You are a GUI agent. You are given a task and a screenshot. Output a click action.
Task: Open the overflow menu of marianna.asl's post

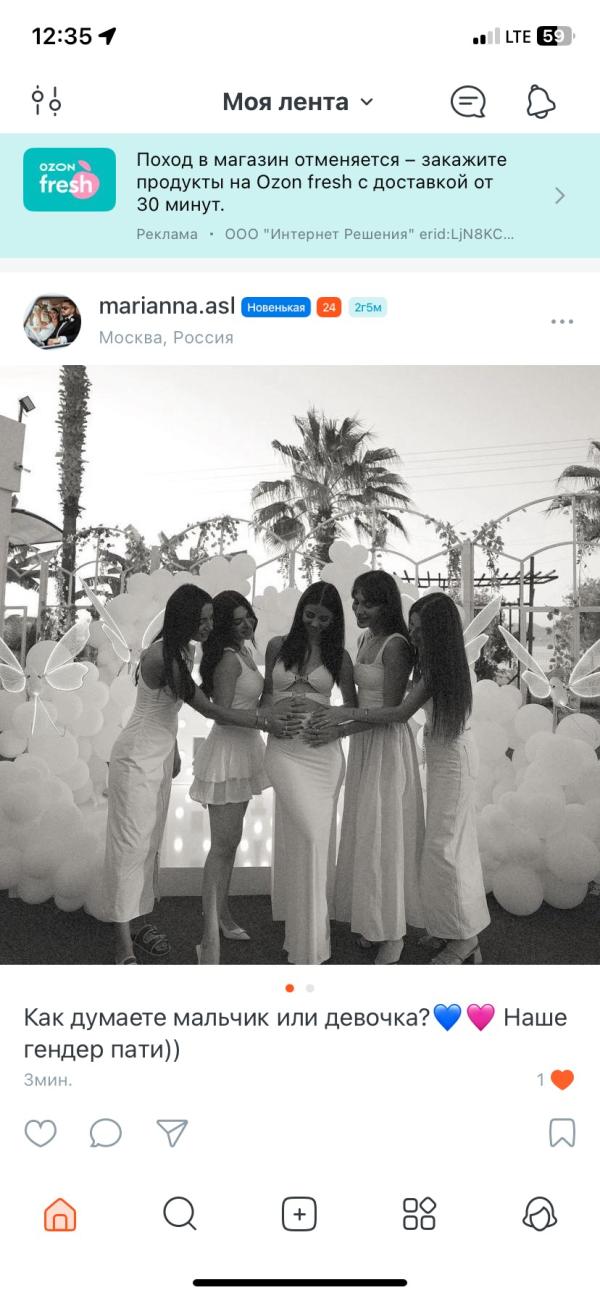[562, 322]
